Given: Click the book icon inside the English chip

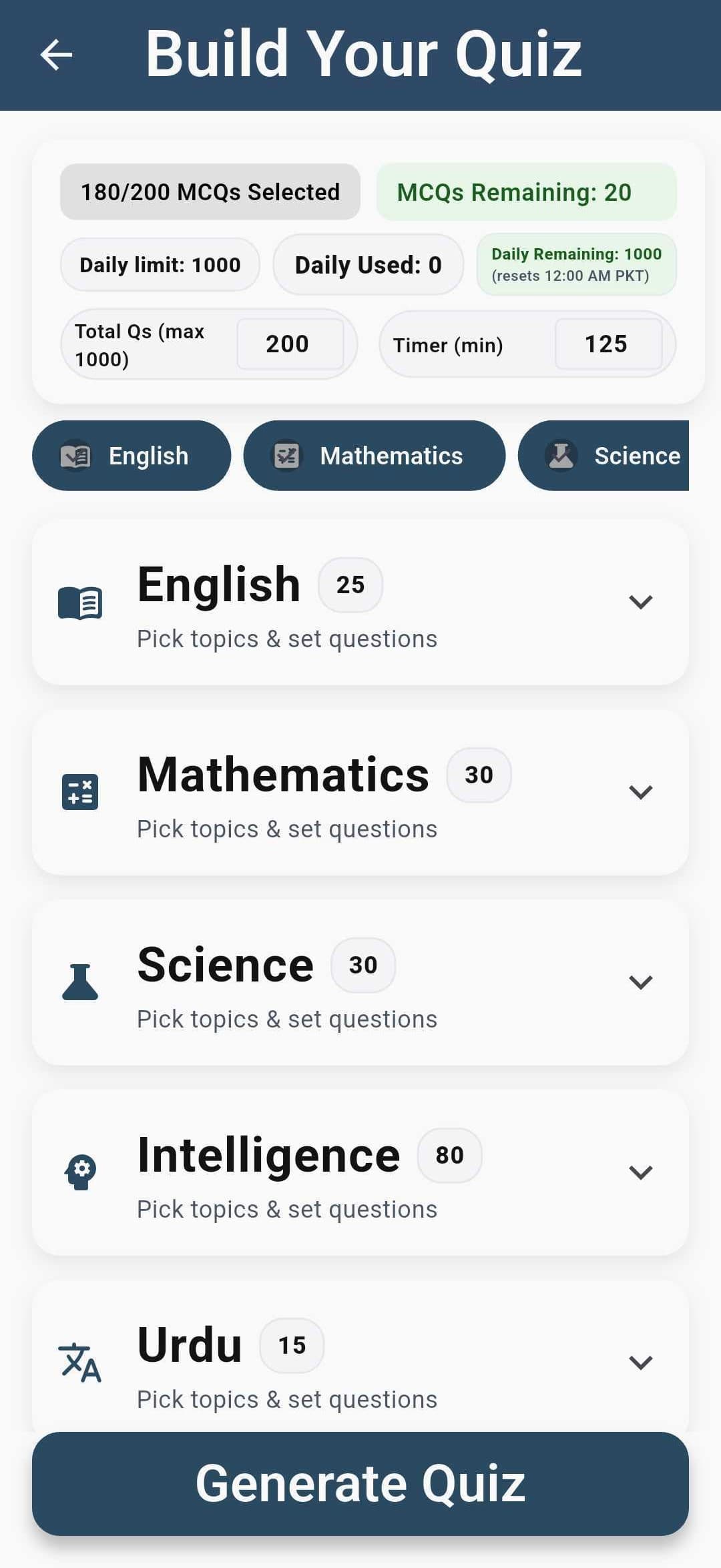Looking at the screenshot, I should (x=76, y=456).
